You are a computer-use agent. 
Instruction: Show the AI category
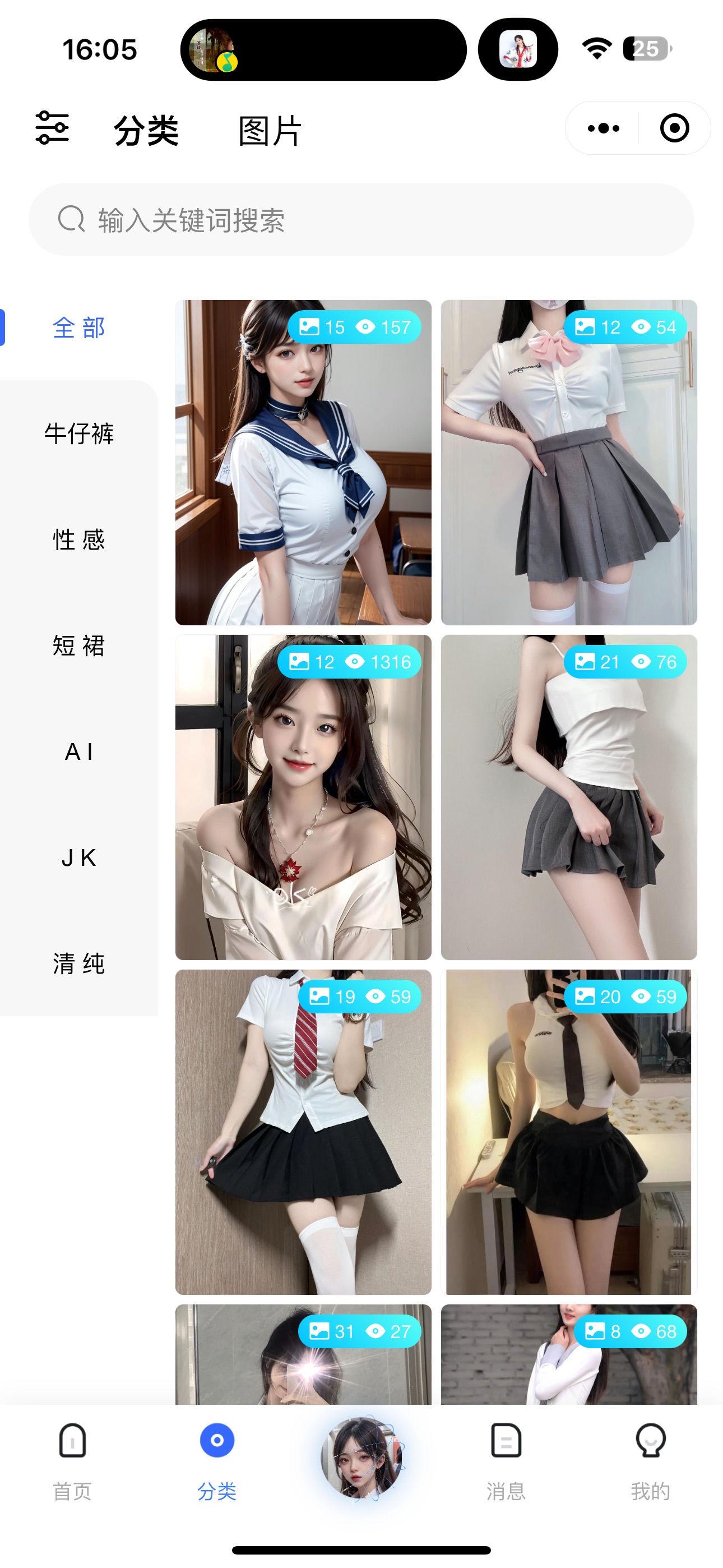pyautogui.click(x=79, y=751)
